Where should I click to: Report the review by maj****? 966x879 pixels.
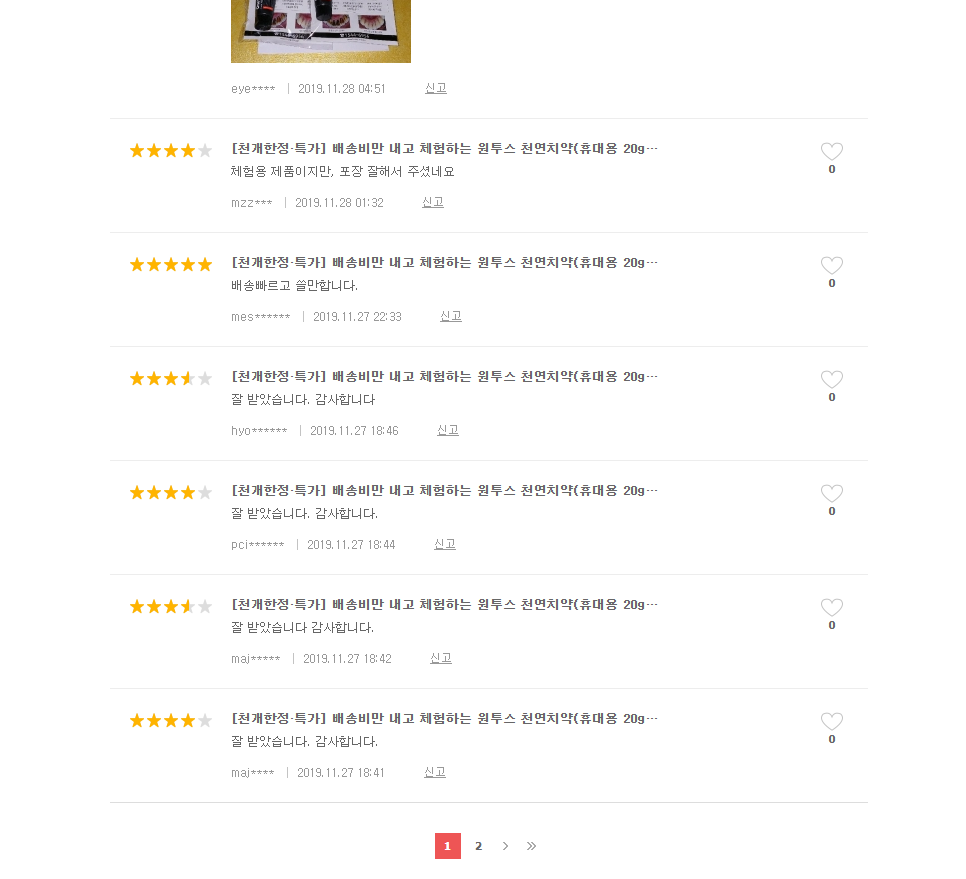pyautogui.click(x=434, y=772)
